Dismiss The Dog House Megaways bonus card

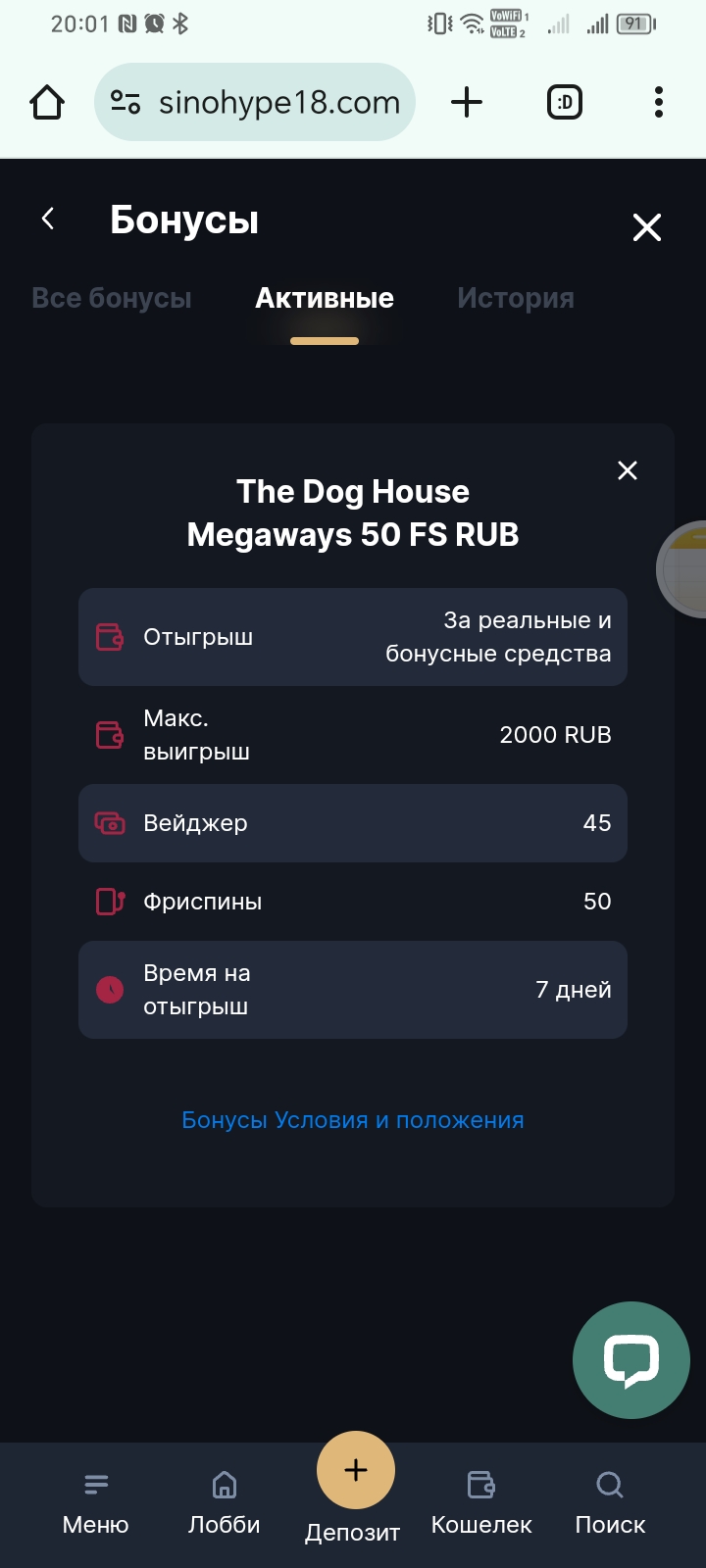tap(628, 470)
